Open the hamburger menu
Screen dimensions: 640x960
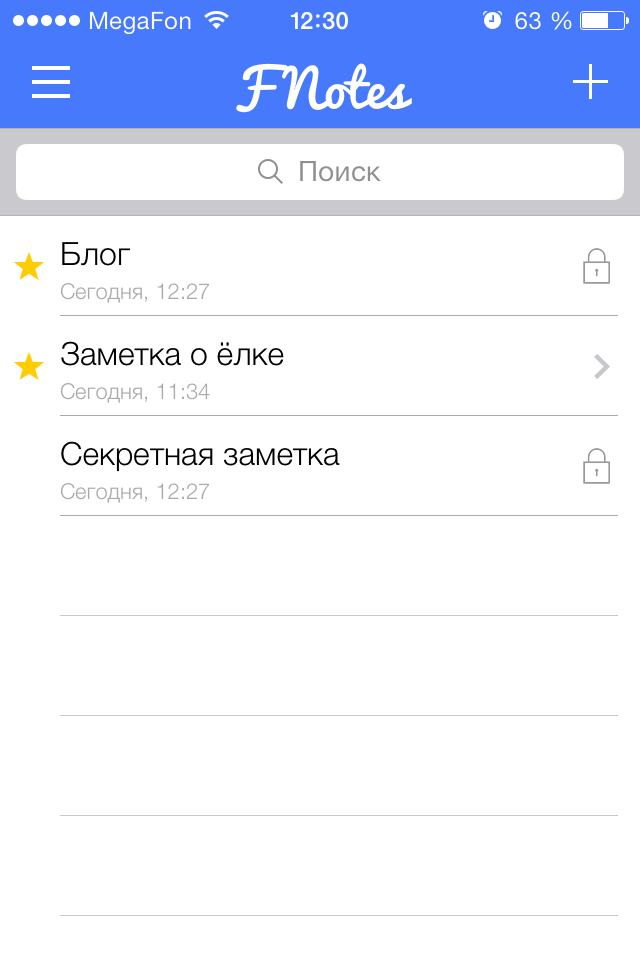click(51, 82)
